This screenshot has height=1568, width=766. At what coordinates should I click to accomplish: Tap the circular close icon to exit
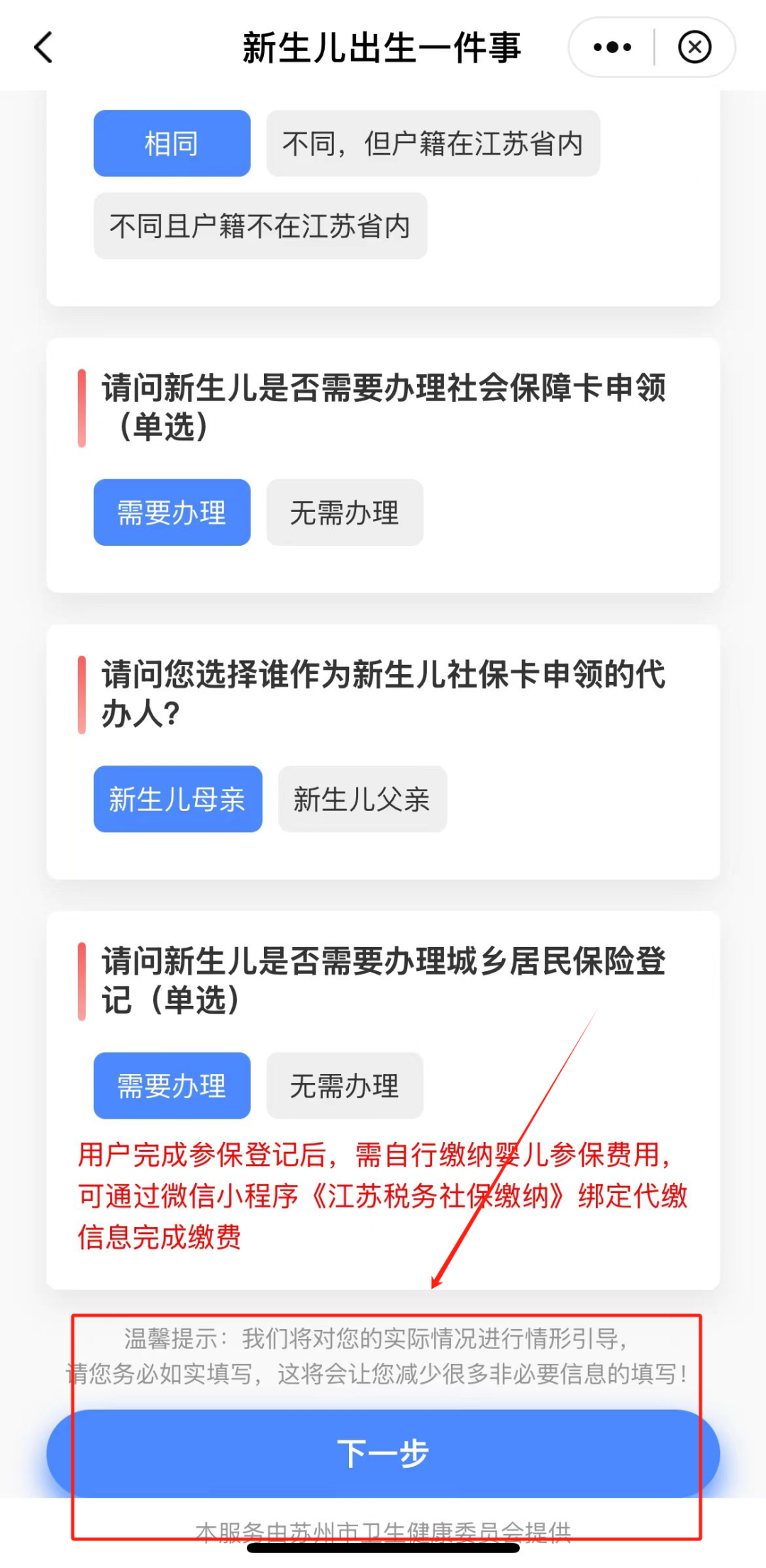pyautogui.click(x=694, y=47)
